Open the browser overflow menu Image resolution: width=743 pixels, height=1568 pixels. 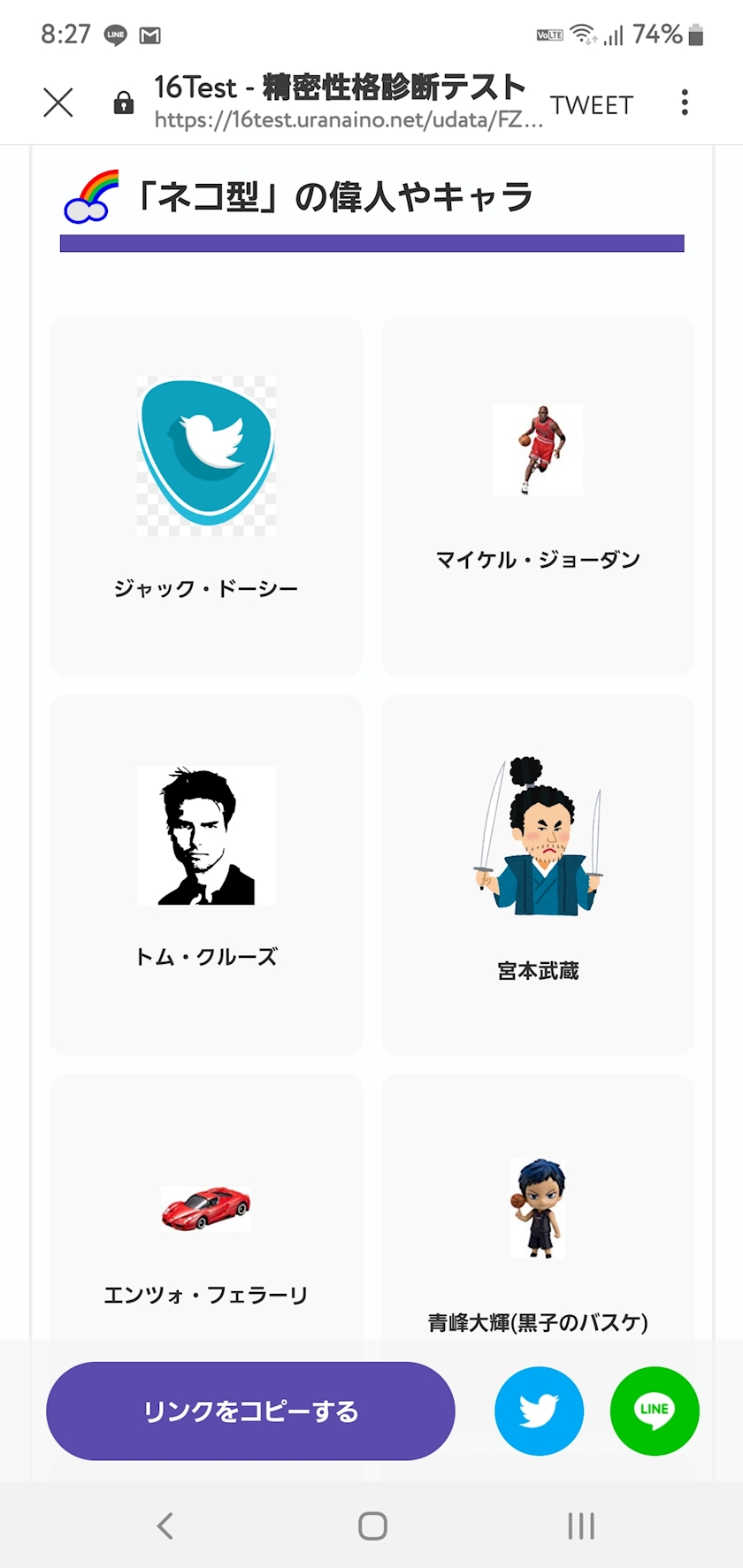(685, 103)
